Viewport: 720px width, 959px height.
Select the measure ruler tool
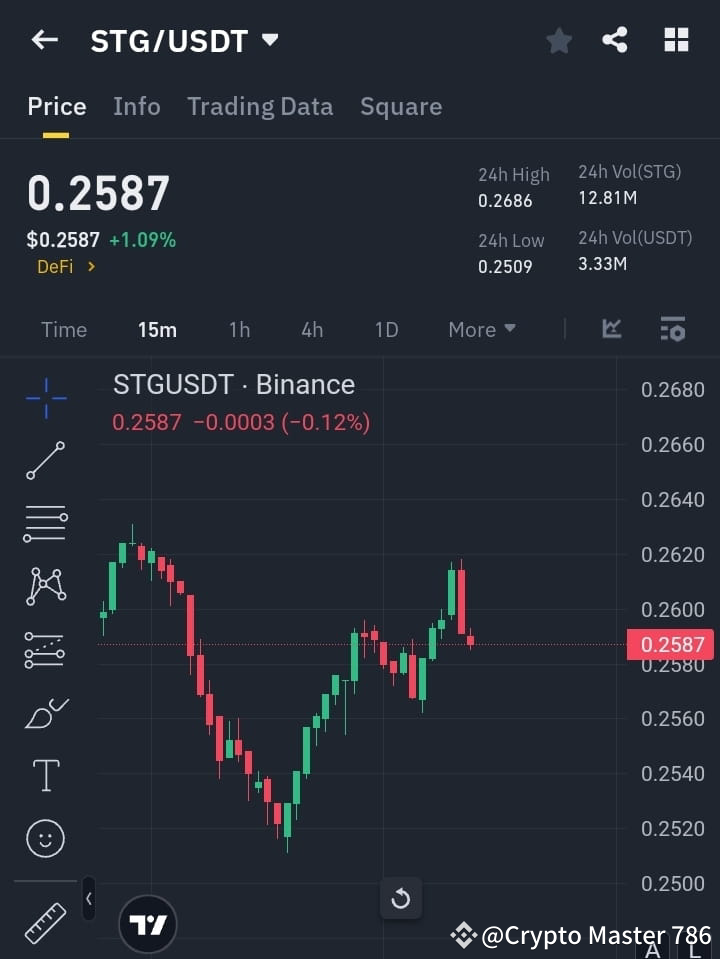pos(45,924)
